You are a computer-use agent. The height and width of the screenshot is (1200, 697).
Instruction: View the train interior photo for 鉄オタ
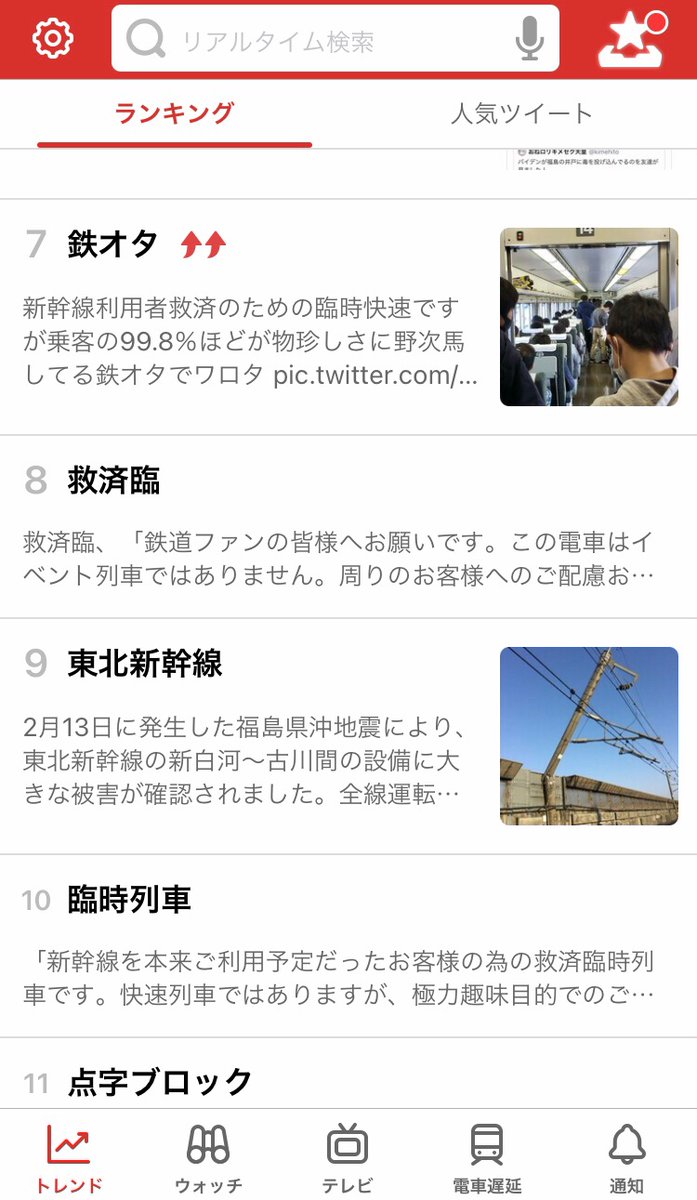click(x=589, y=317)
